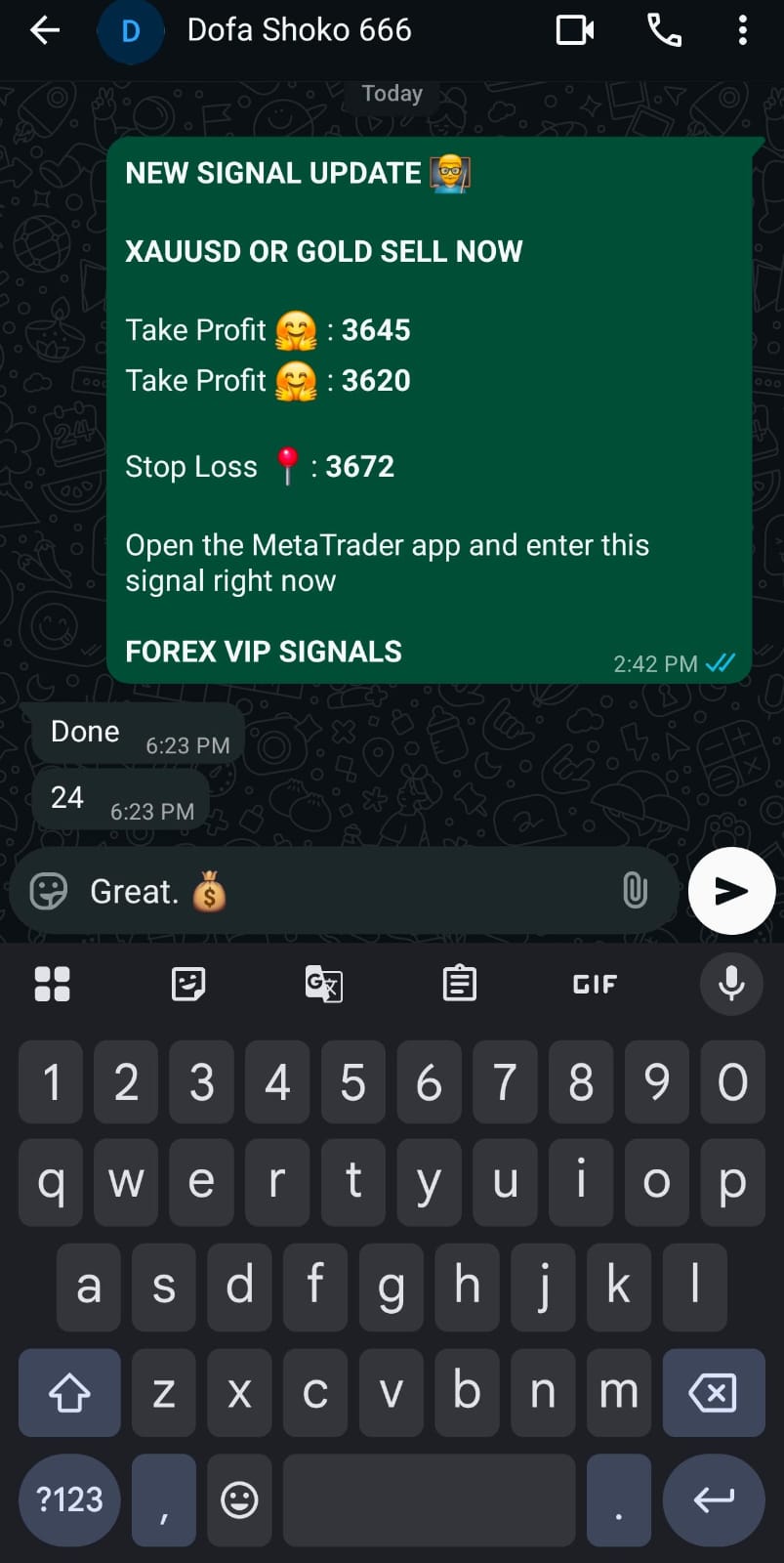Open the keyboard translate tool
The image size is (784, 1563).
pyautogui.click(x=323, y=984)
